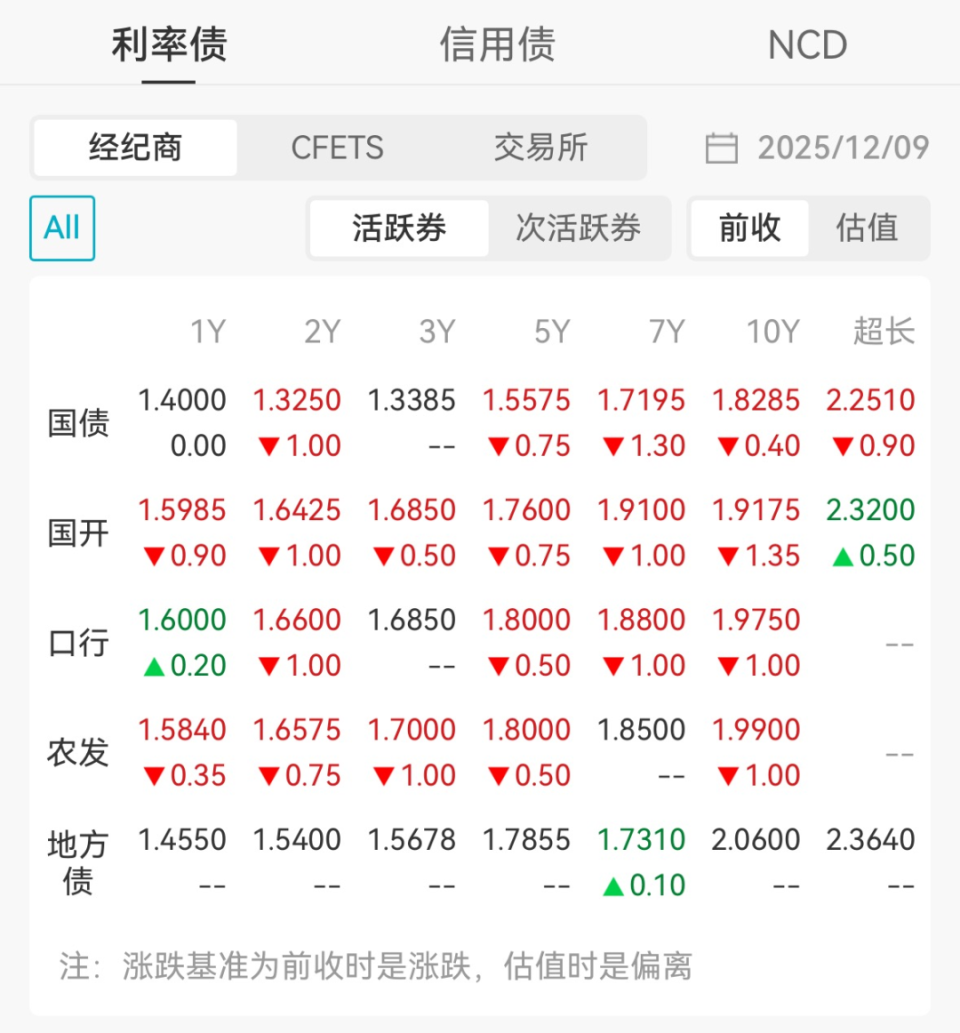The height and width of the screenshot is (1033, 960).
Task: Switch to 交易所 market view
Action: (540, 148)
